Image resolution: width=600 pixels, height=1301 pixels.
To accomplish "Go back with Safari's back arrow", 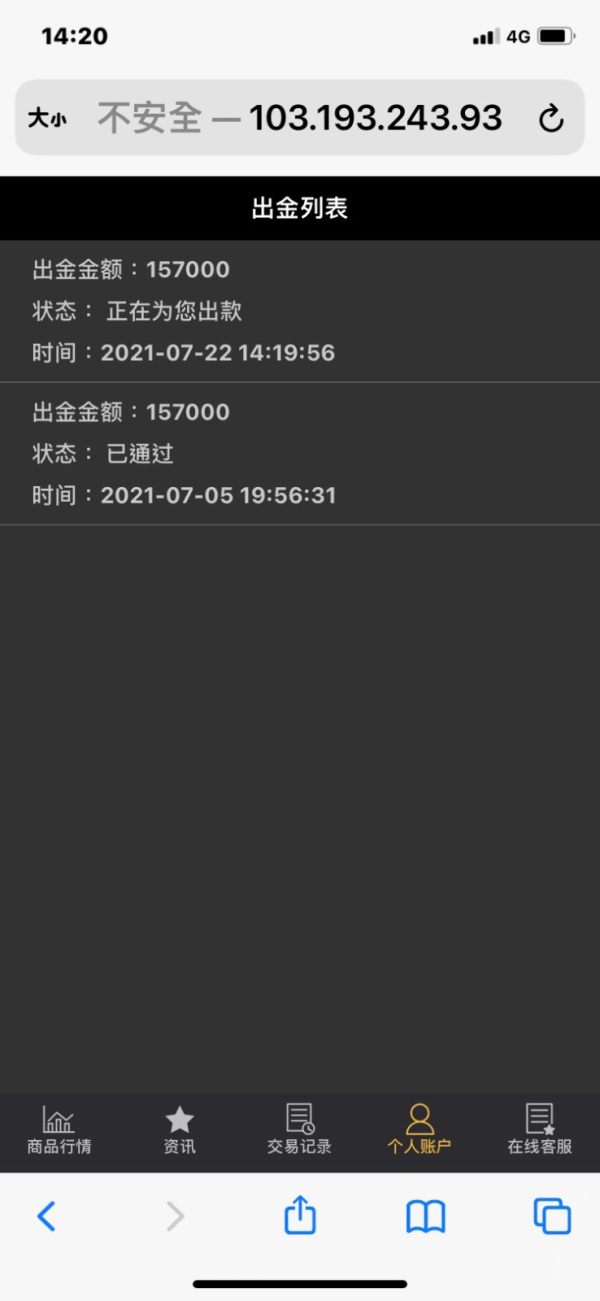I will (46, 1216).
